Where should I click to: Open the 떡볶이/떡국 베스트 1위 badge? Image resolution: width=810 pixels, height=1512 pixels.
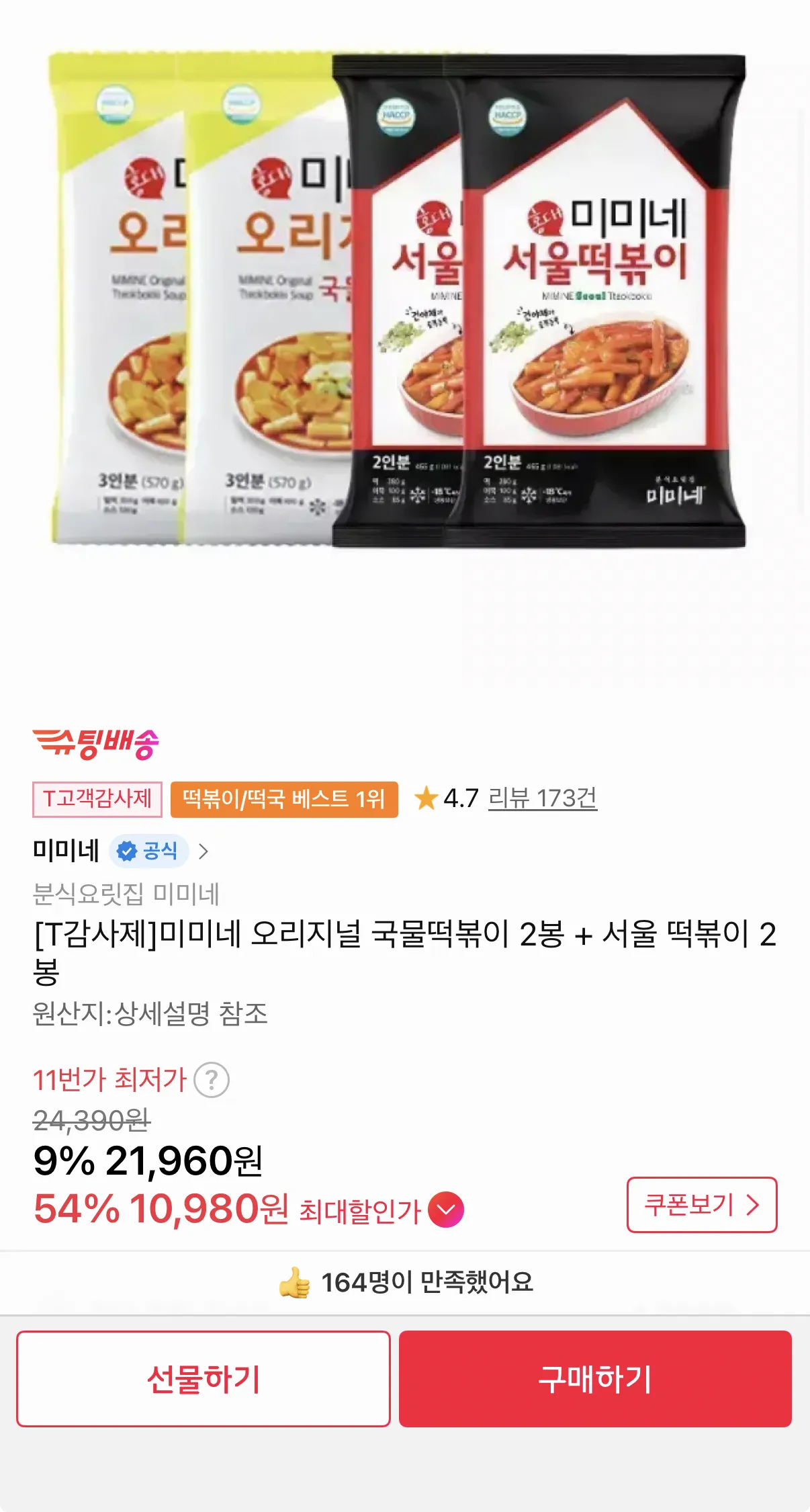(x=284, y=799)
